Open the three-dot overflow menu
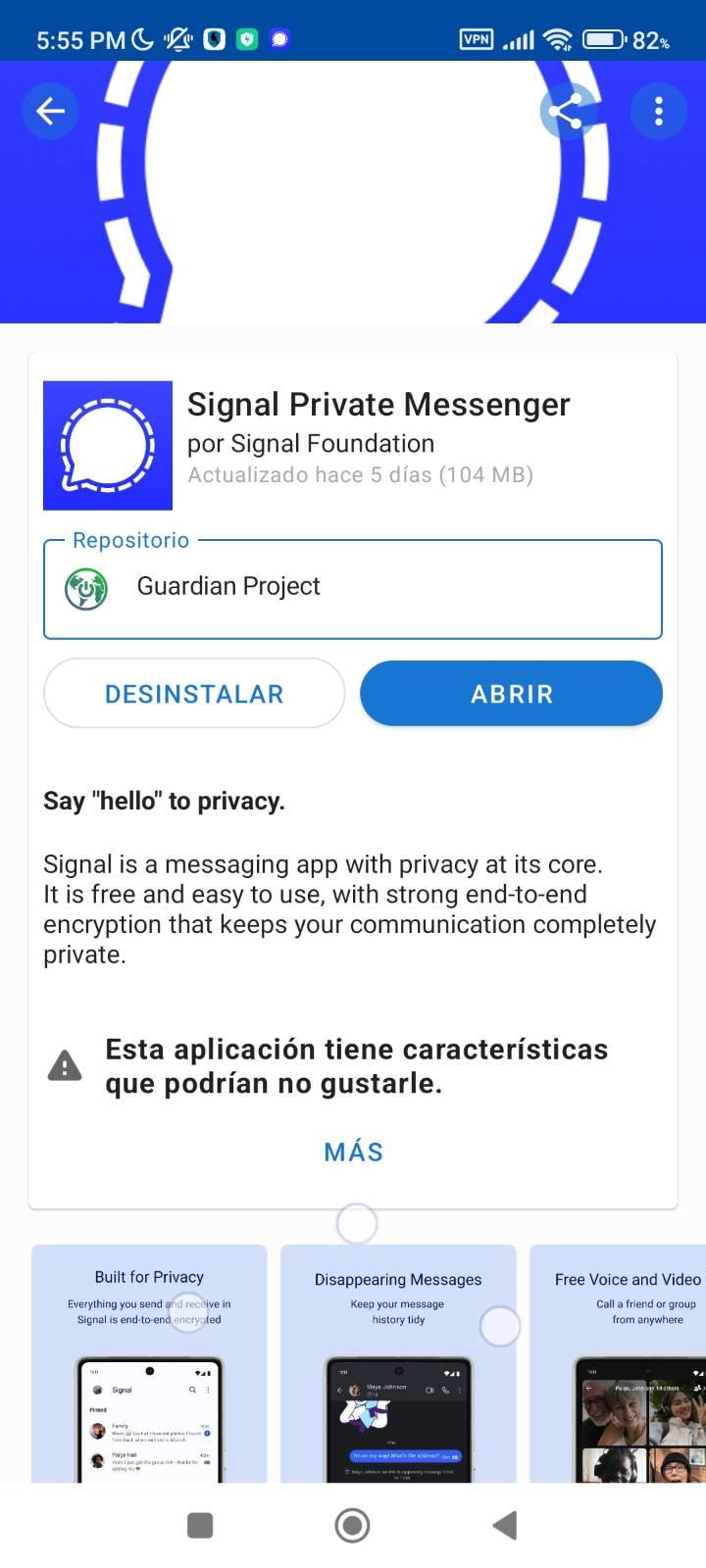 point(658,111)
